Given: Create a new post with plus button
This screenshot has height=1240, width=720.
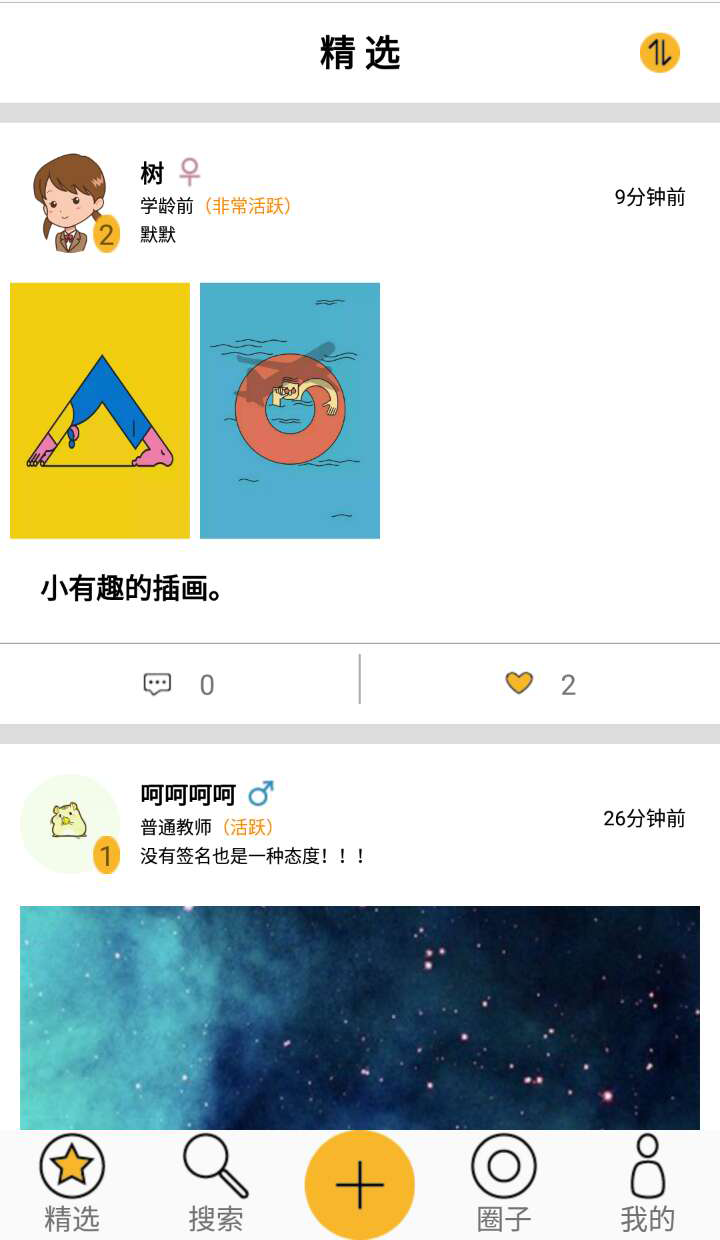Looking at the screenshot, I should (360, 1185).
